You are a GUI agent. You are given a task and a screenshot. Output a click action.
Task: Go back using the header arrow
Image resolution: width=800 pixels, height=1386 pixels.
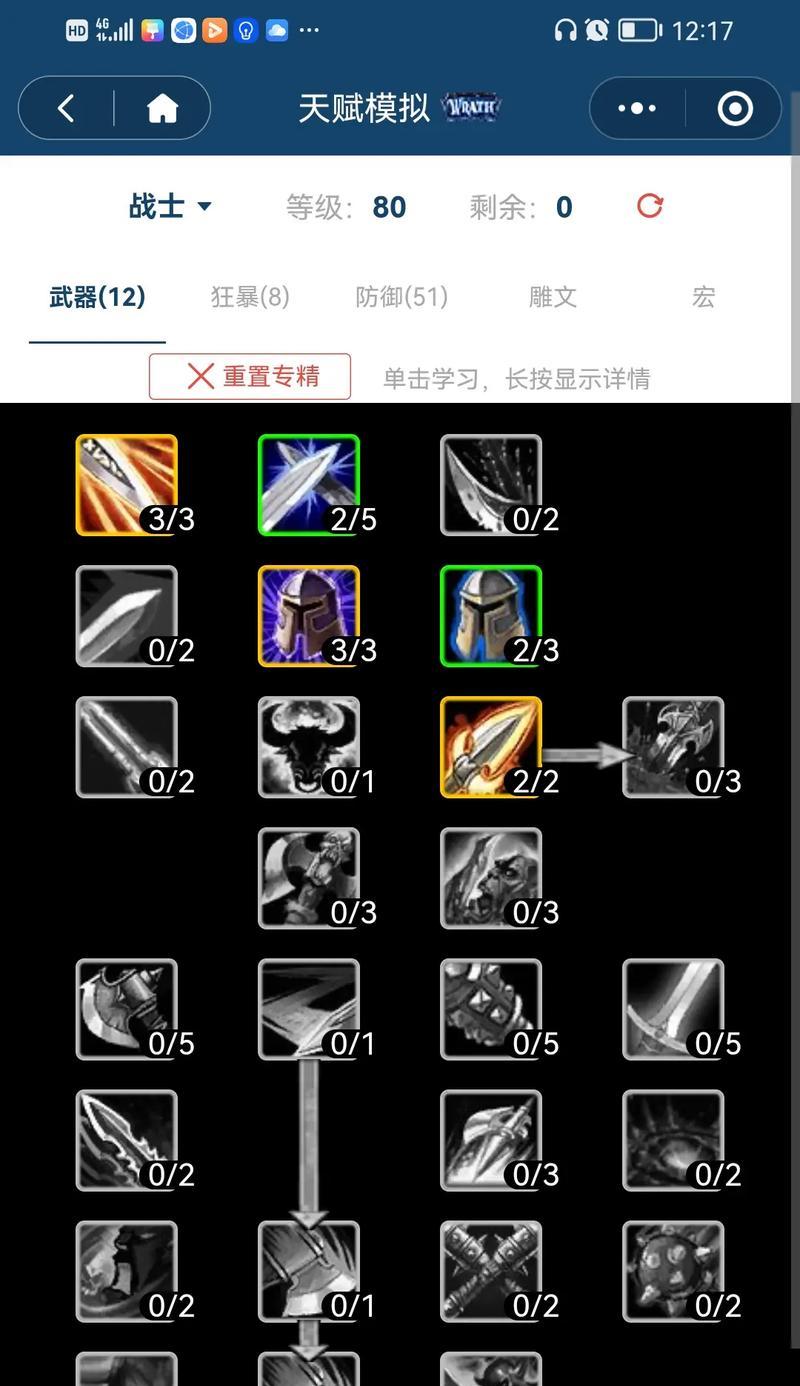(66, 108)
